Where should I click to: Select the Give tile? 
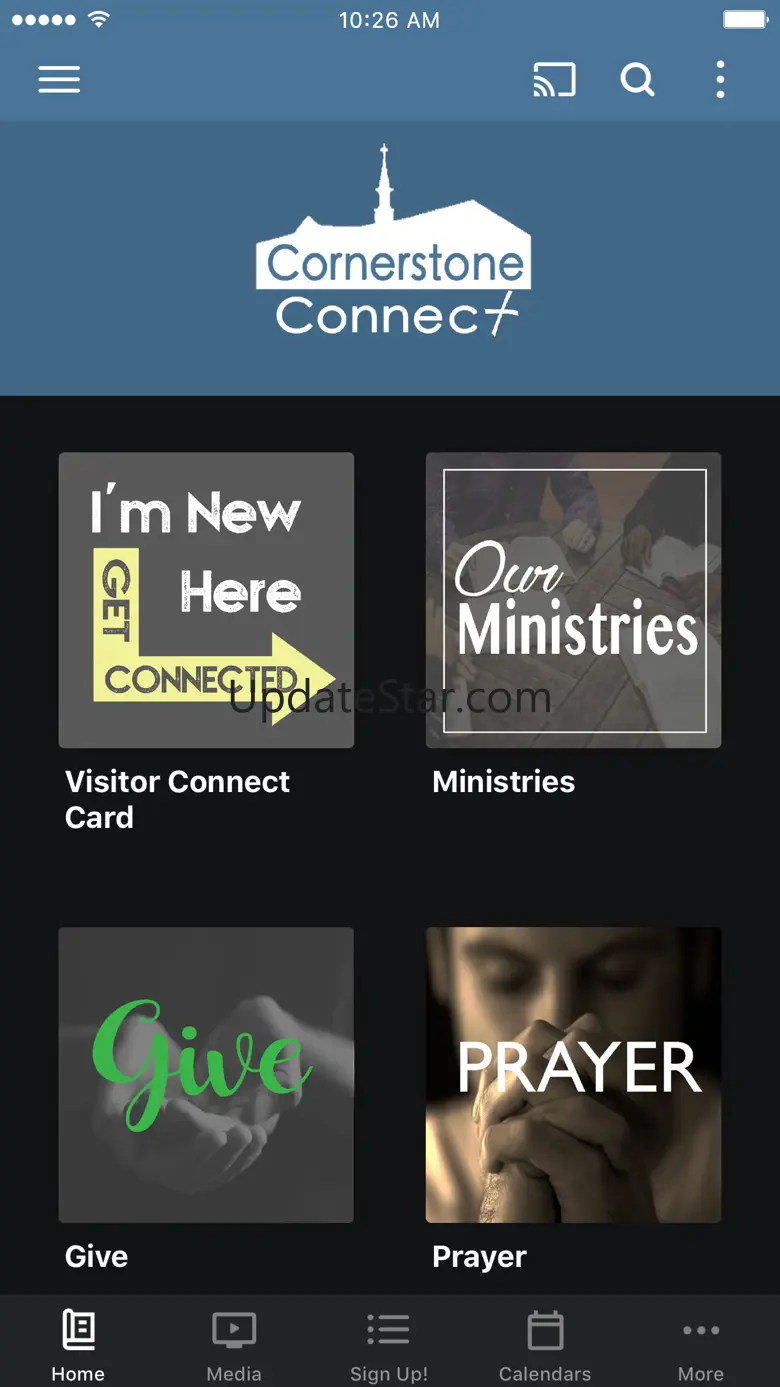pos(206,1075)
